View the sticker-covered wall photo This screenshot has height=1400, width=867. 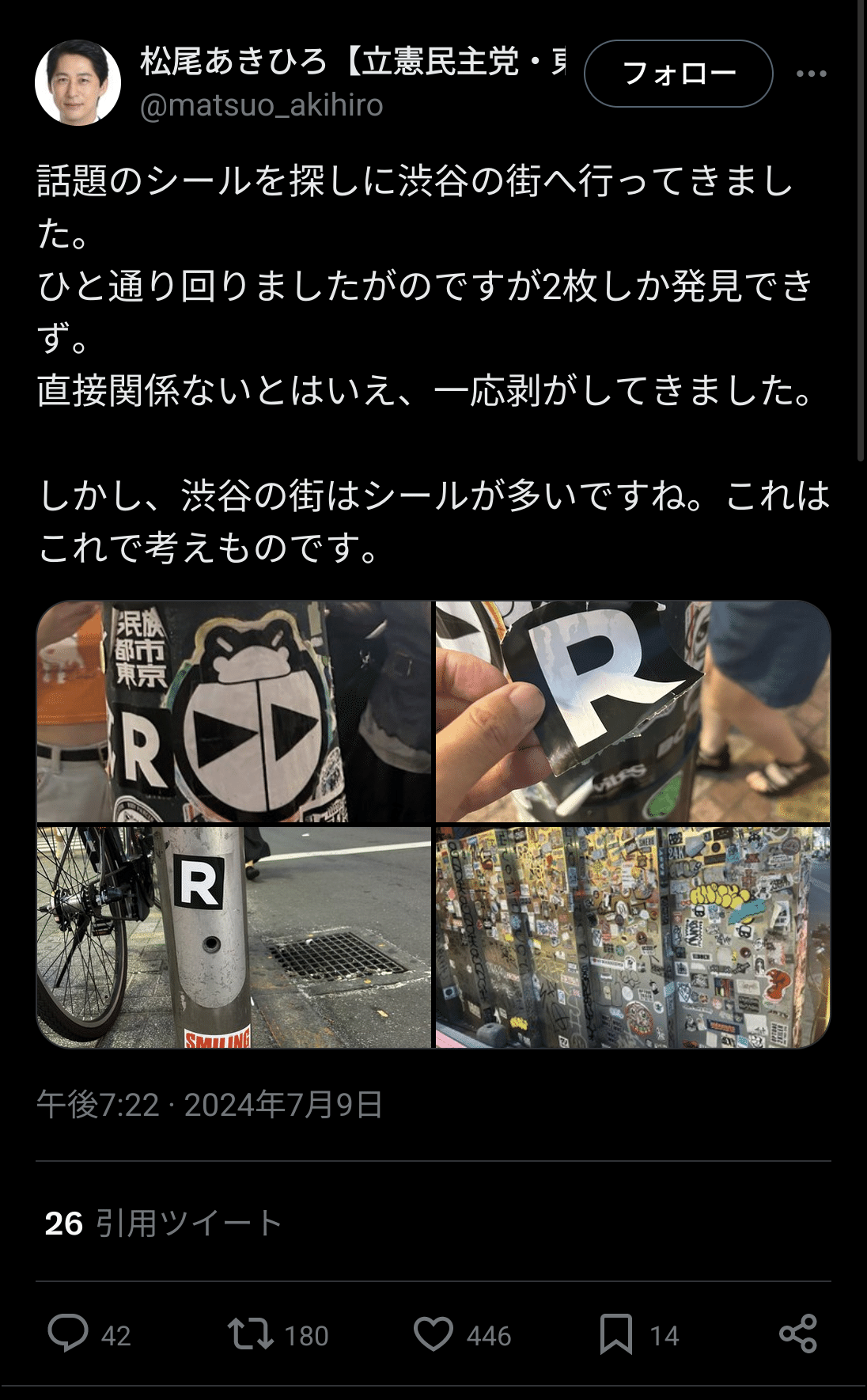[633, 938]
